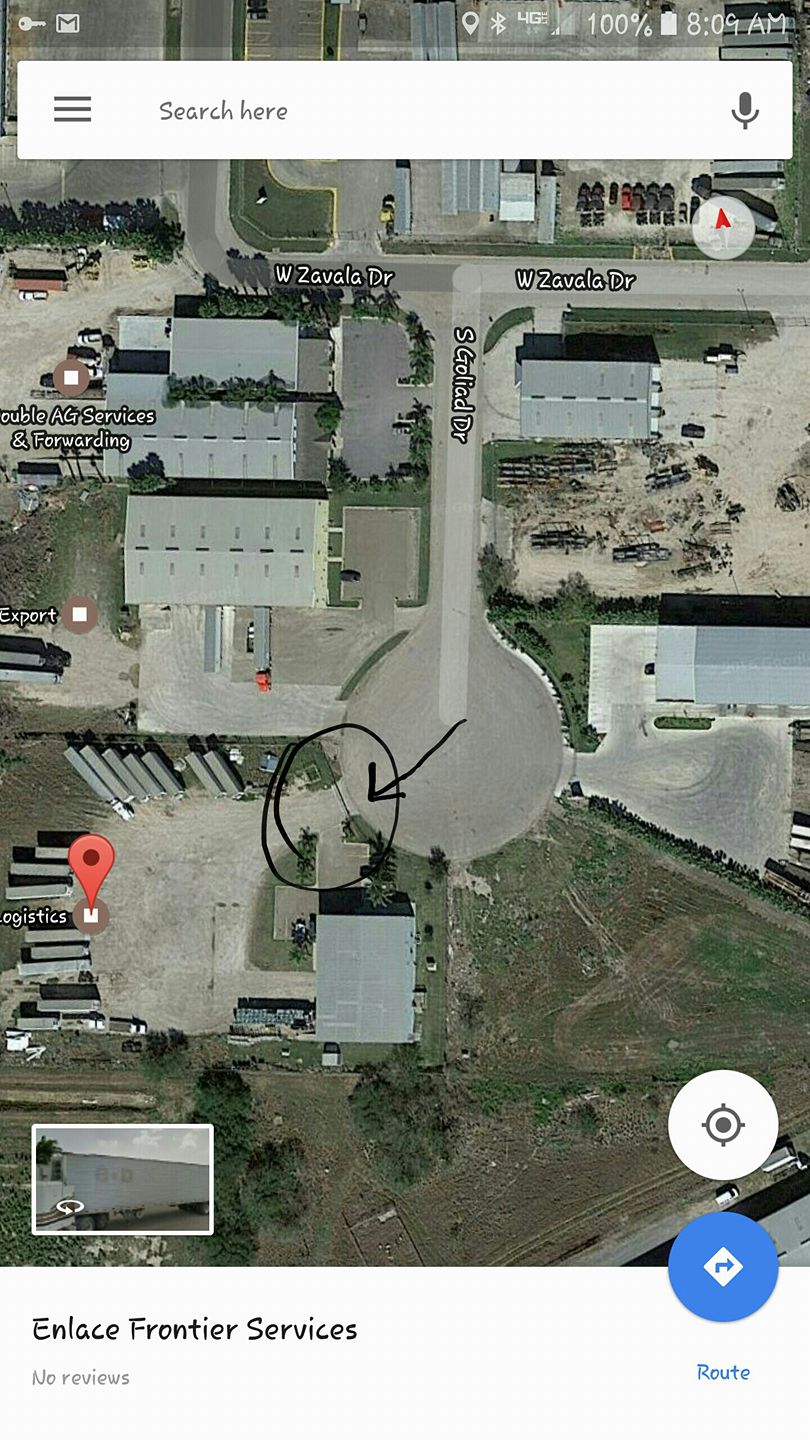Start voice search with microphone
The width and height of the screenshot is (810, 1440).
744,110
